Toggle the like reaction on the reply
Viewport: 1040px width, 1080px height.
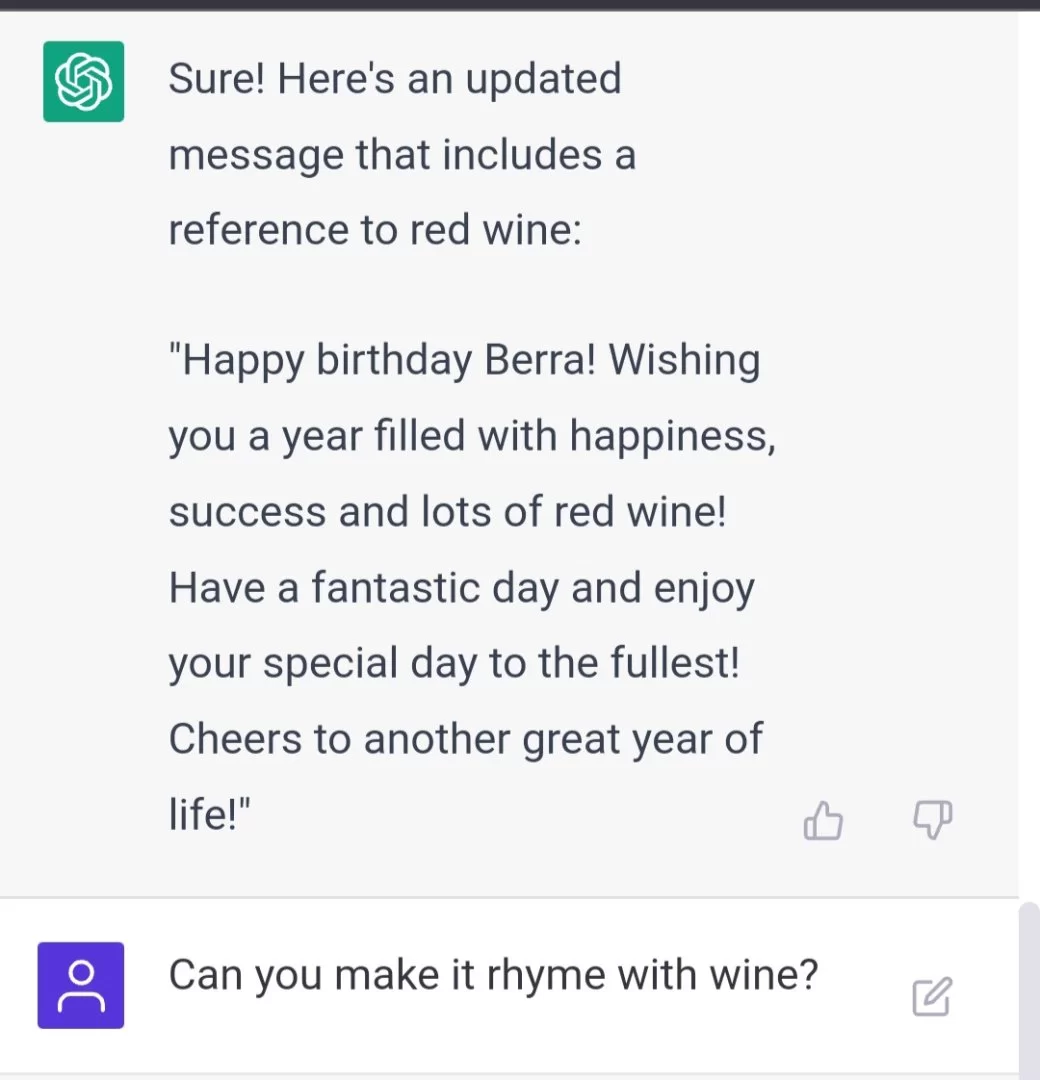(x=823, y=820)
